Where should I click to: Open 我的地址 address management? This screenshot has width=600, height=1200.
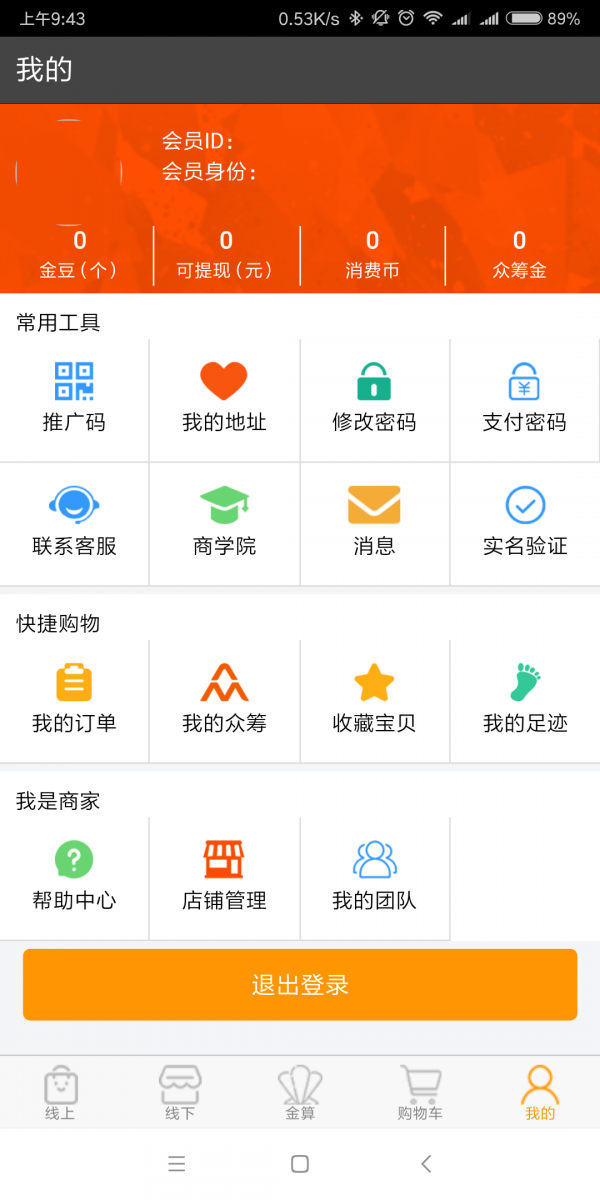224,398
